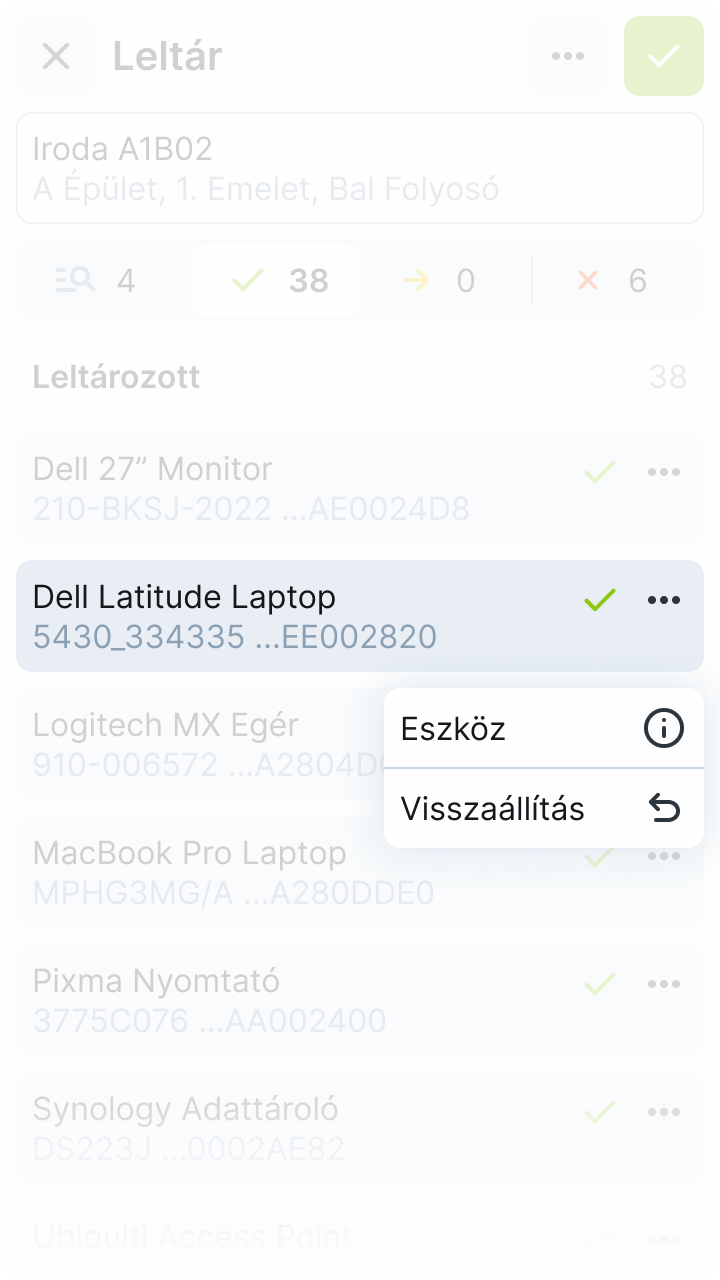
Task: Select the checked tab with 38 items
Action: [x=276, y=281]
